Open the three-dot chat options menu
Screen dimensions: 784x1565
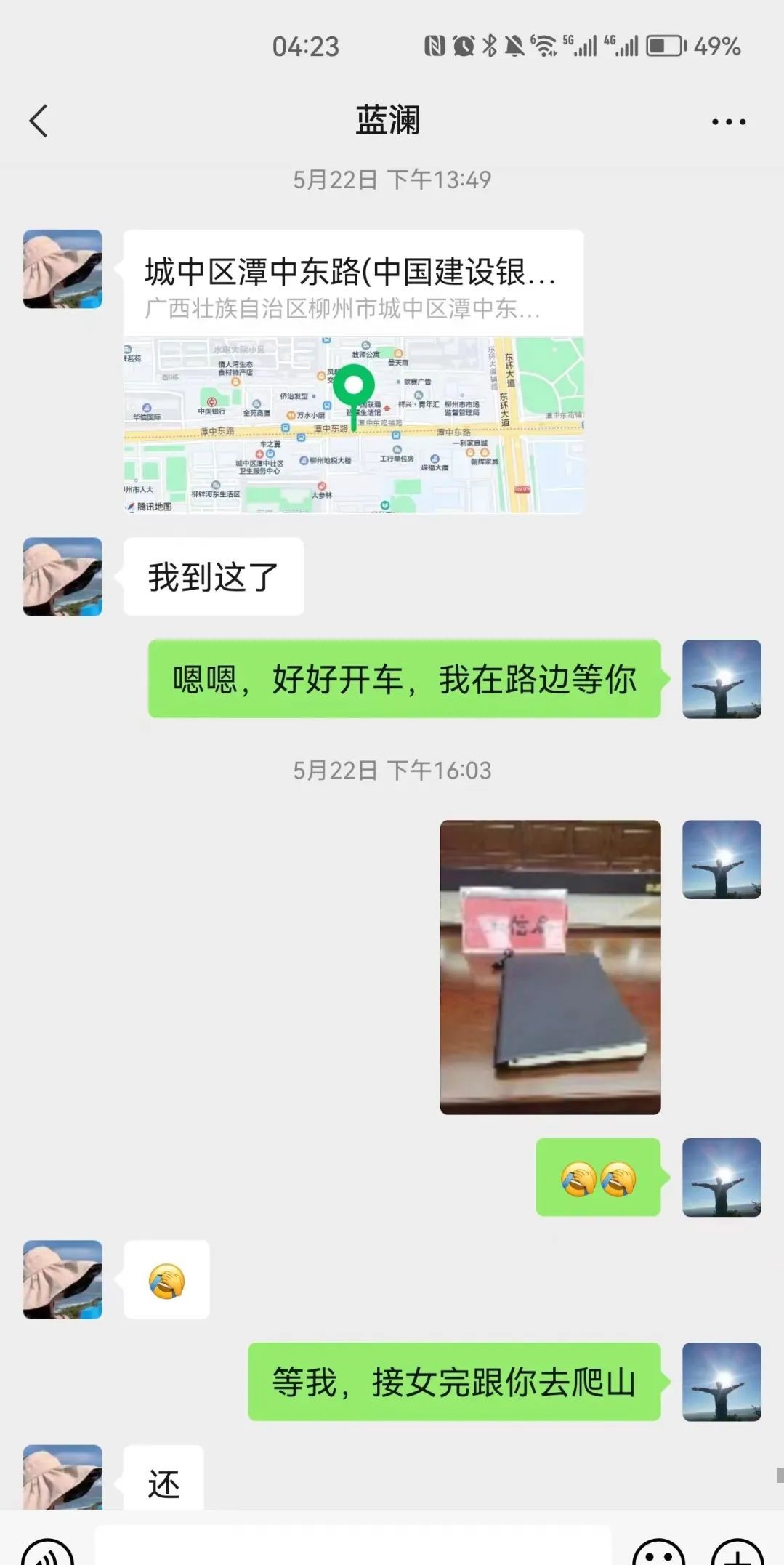728,121
